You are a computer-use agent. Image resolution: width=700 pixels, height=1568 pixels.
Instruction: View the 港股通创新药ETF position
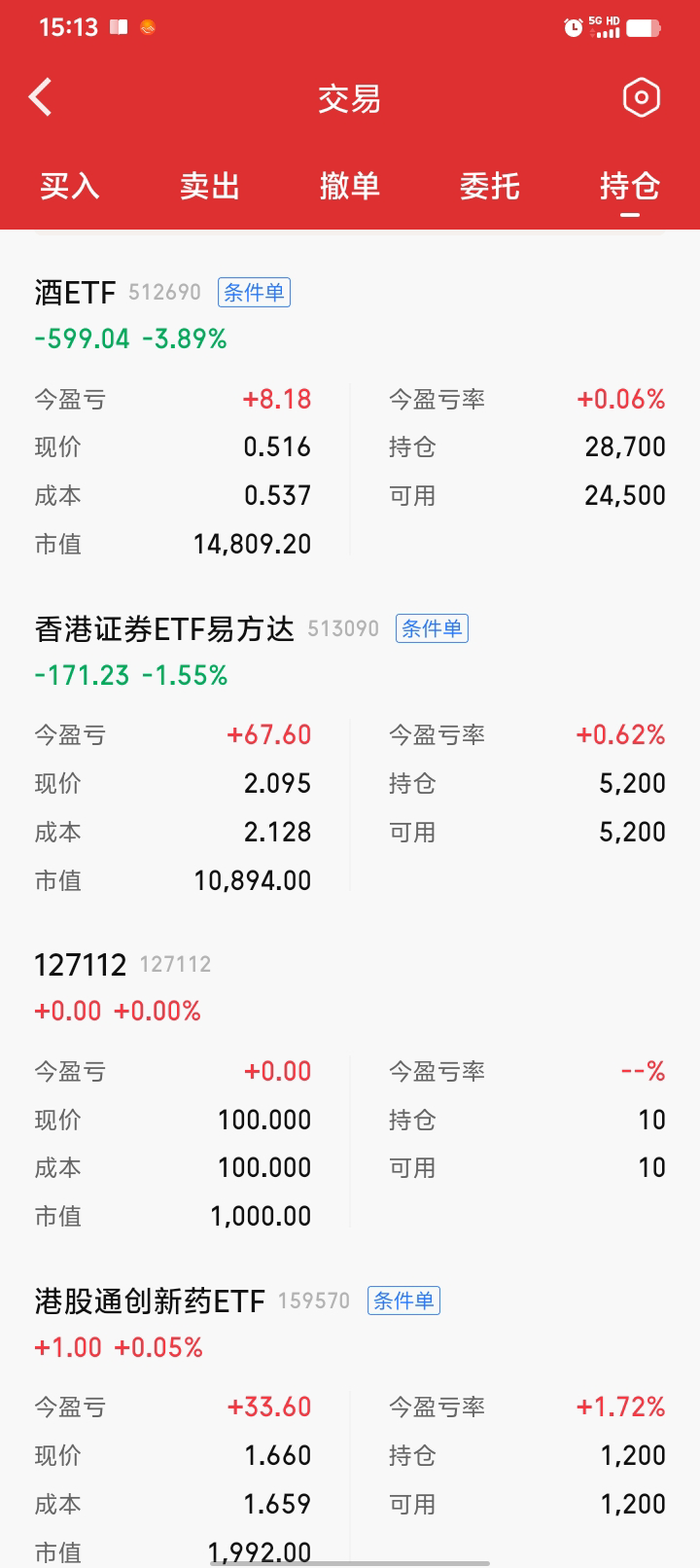click(150, 1301)
